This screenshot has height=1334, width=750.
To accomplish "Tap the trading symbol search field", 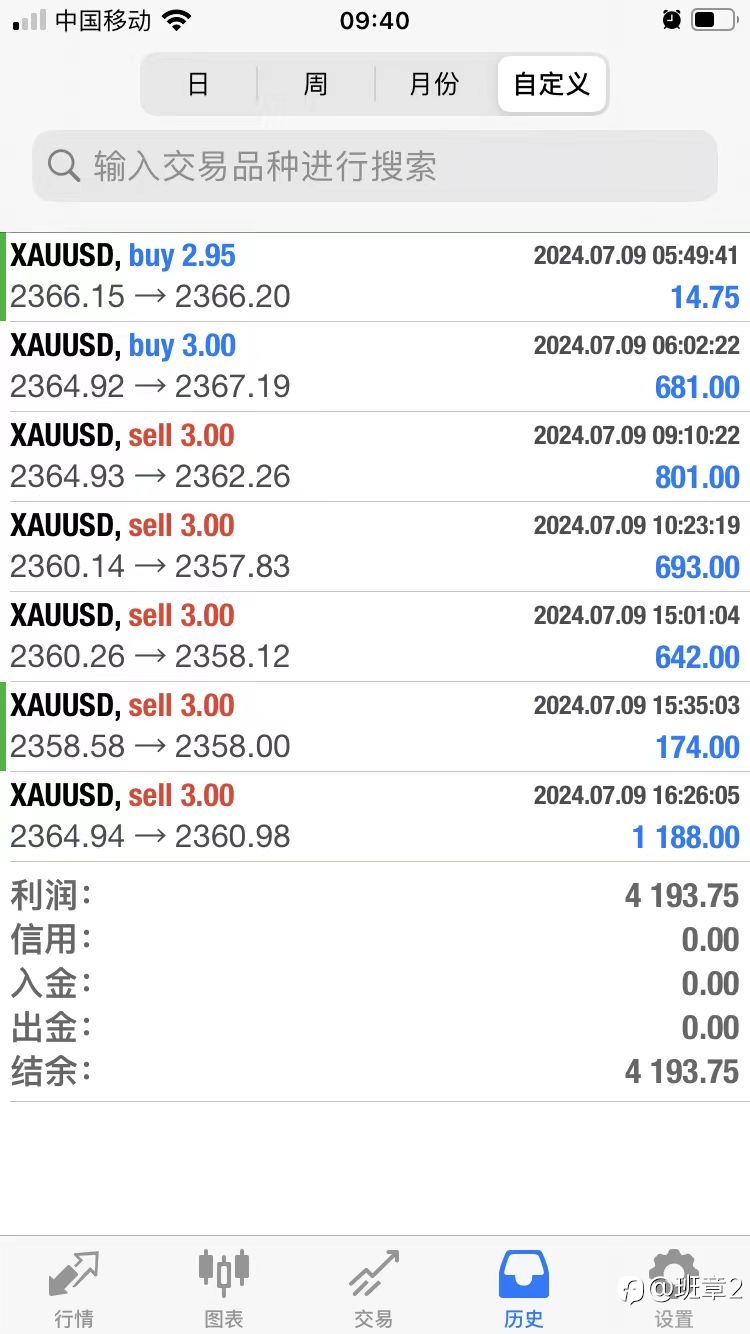I will tap(375, 166).
